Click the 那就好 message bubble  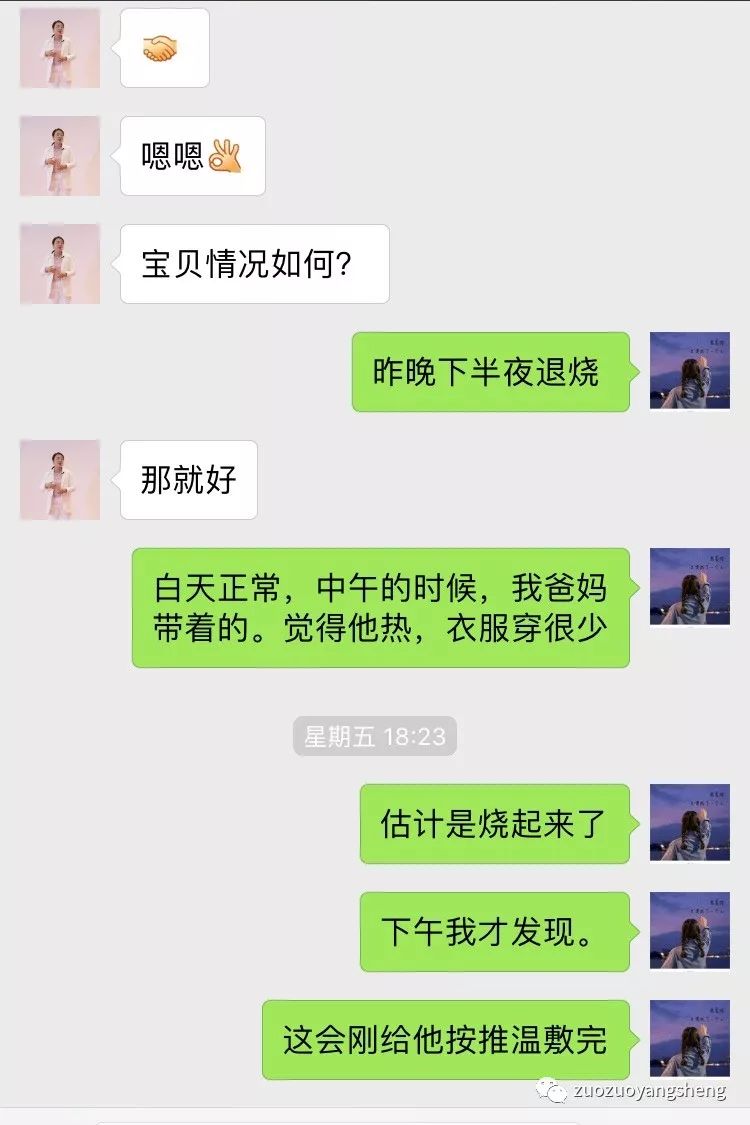point(188,479)
